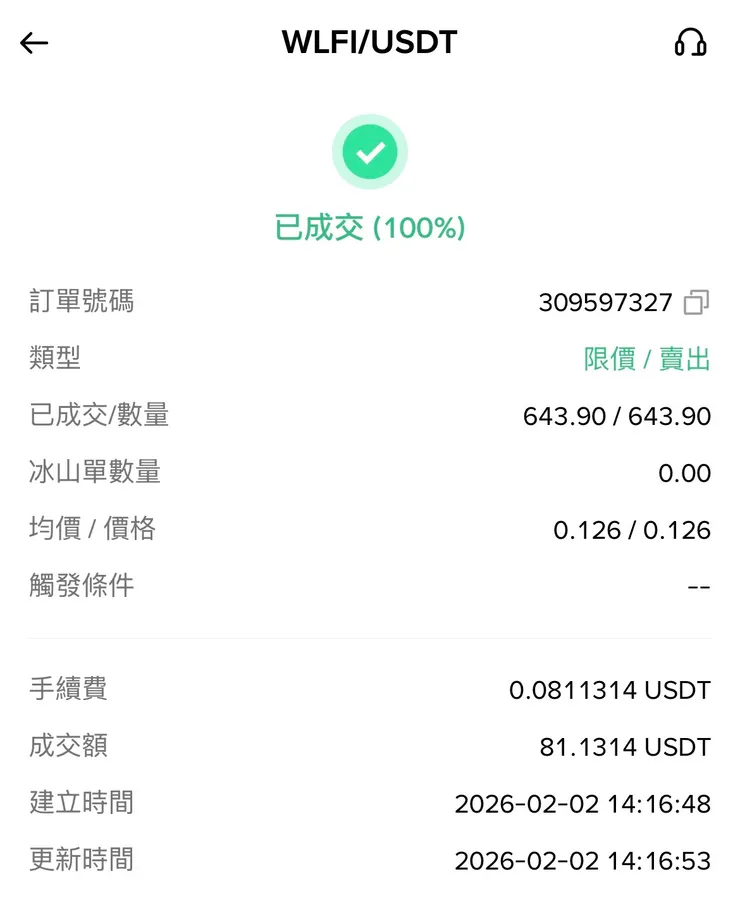Open customer support via the headset icon

coord(689,42)
